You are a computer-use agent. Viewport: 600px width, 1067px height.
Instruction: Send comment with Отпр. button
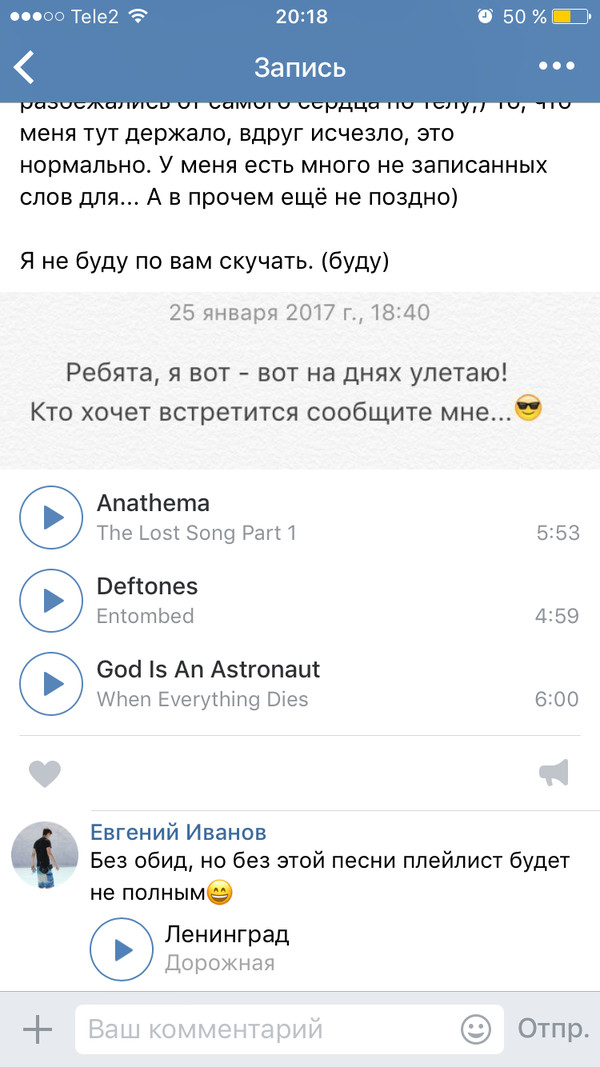(x=552, y=1029)
